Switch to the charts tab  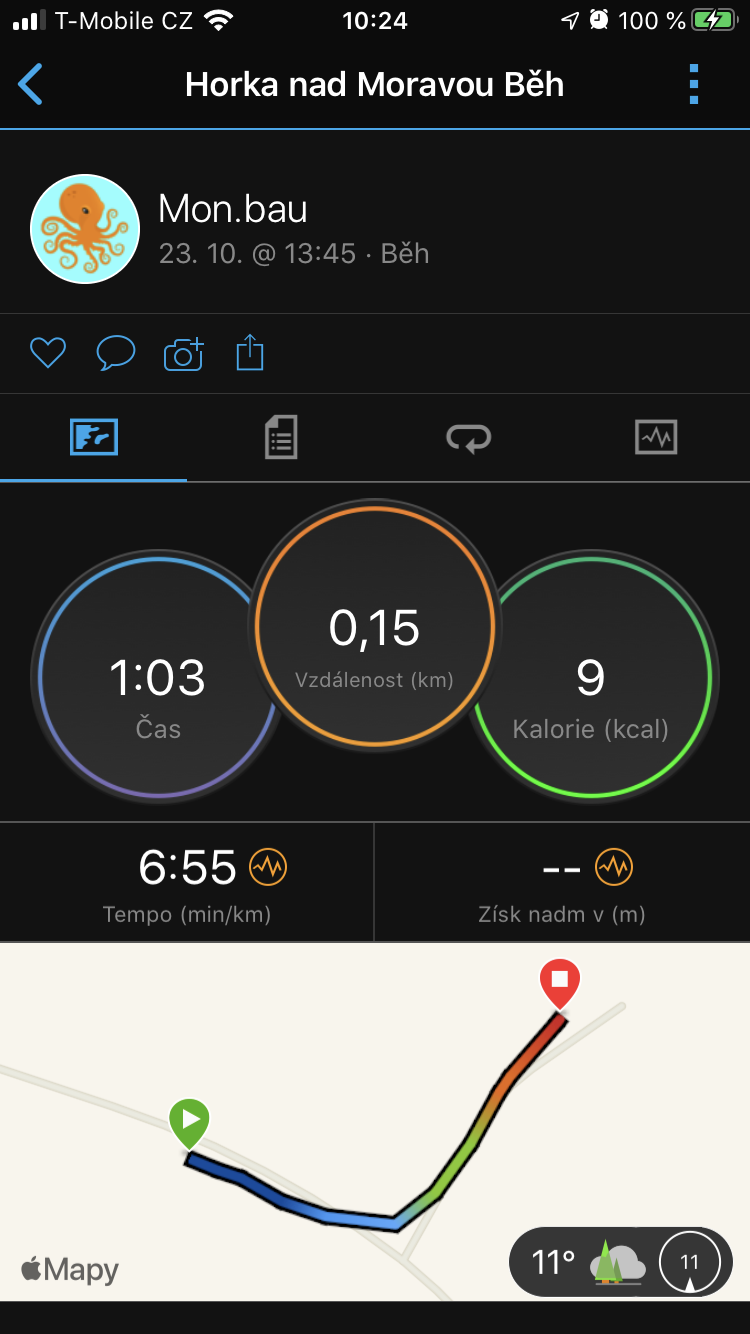(656, 438)
